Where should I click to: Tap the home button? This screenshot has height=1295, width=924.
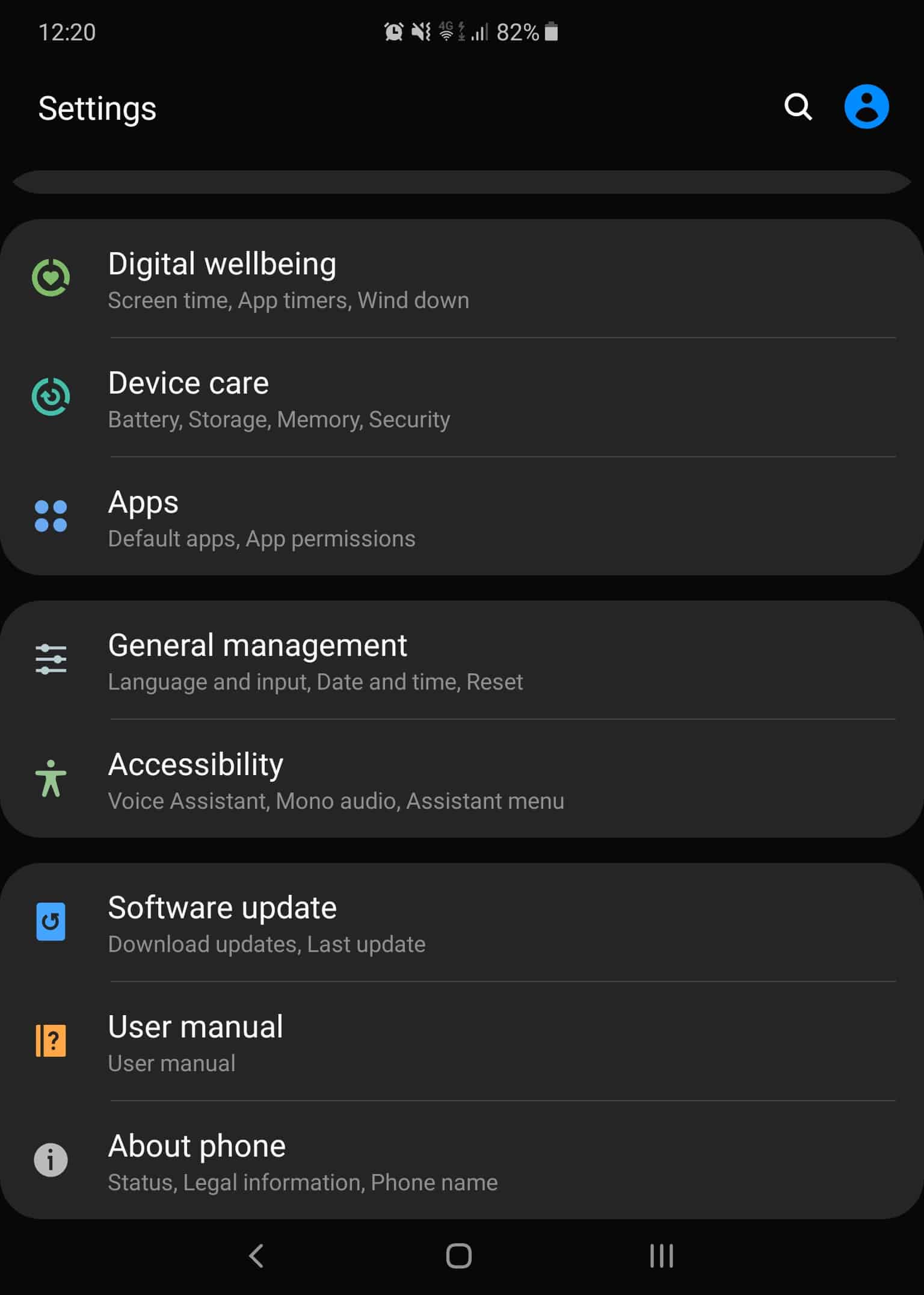(x=458, y=1256)
